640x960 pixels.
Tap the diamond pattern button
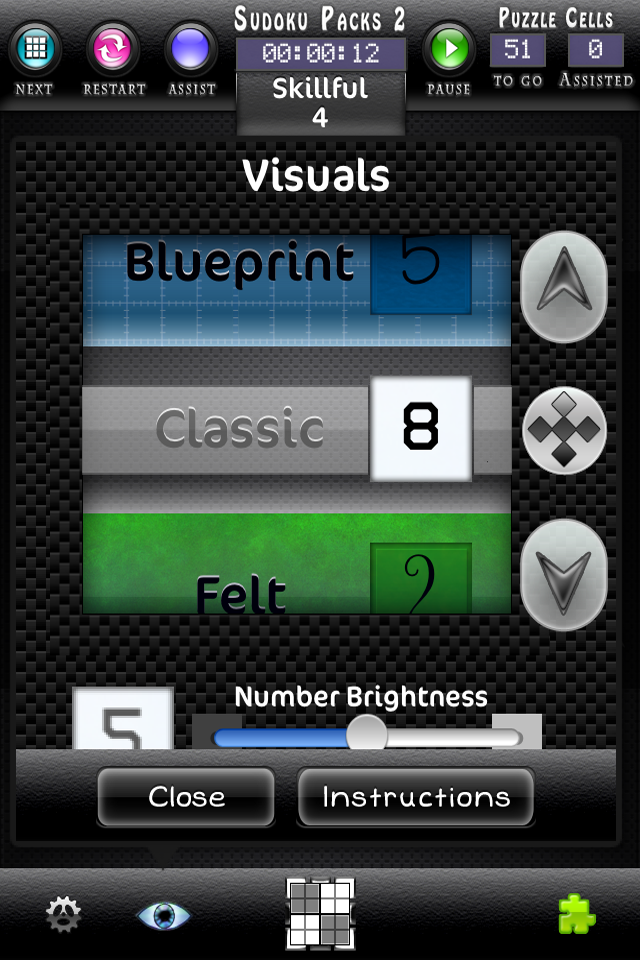tap(564, 430)
